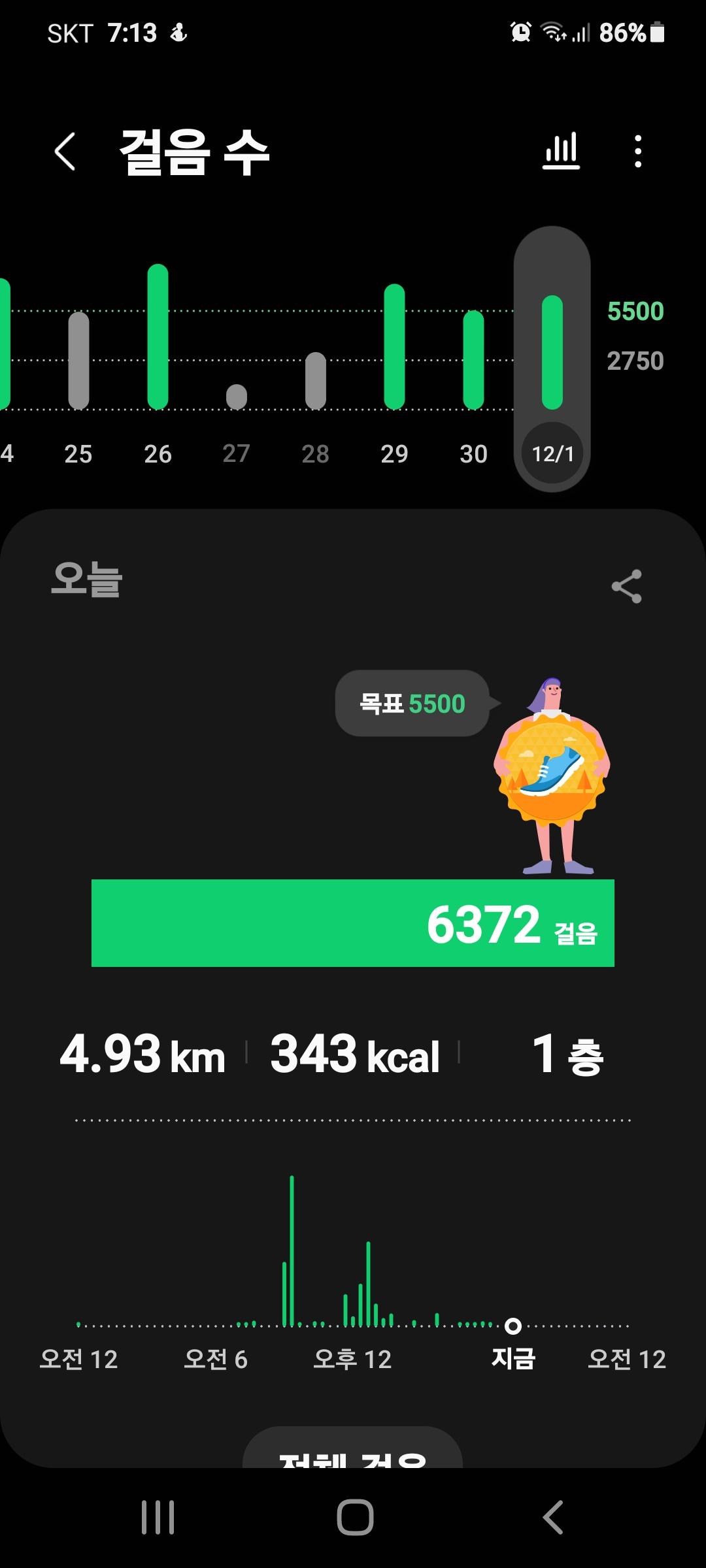Select the 12/1 step bar
706x1568 pixels.
(552, 353)
